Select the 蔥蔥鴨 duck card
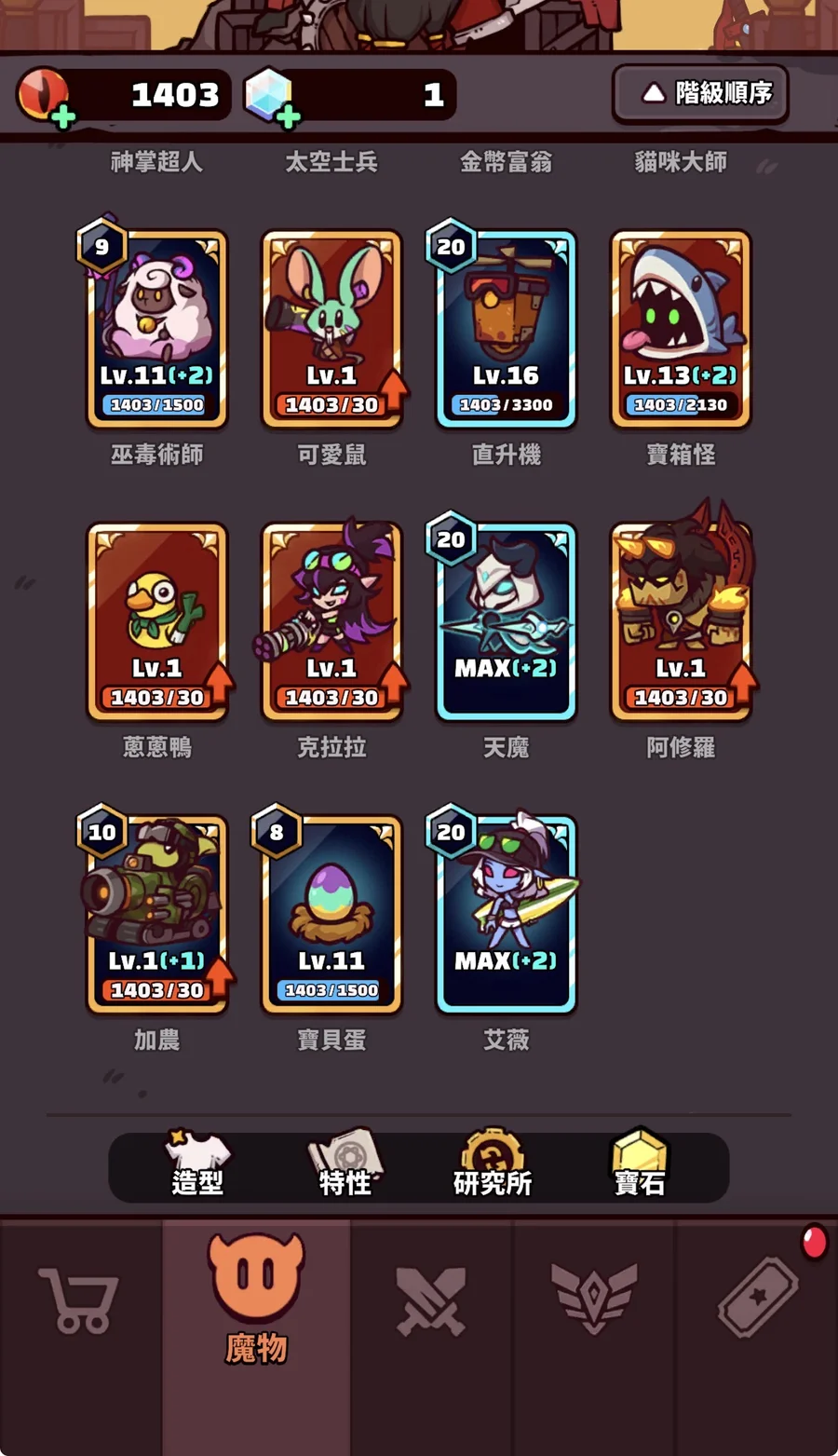This screenshot has width=838, height=1456. tap(156, 622)
